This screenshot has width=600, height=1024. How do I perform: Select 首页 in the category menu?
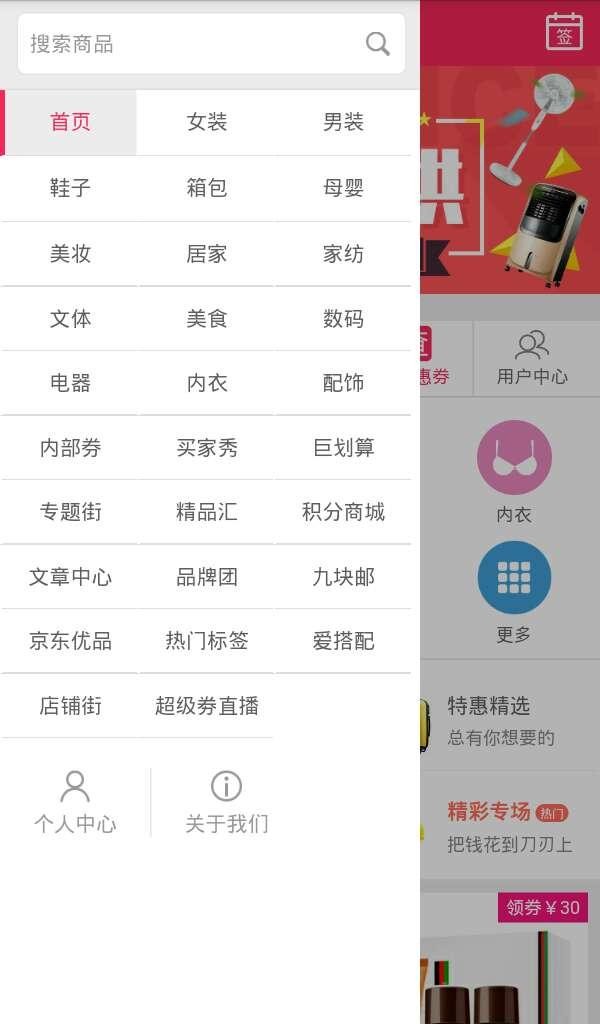(70, 122)
